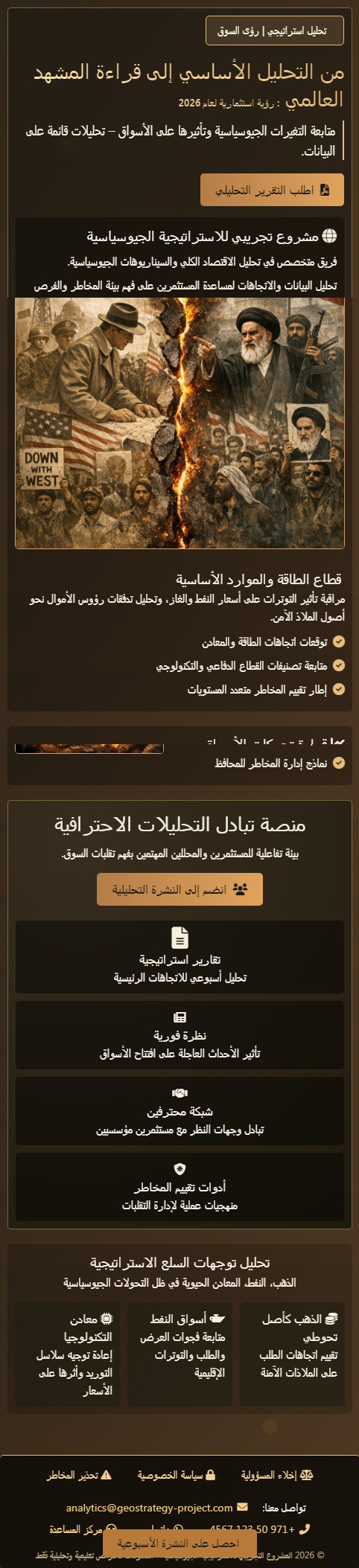This screenshot has height=1568, width=359.
Task: Get the weekly newsletter احصل على النشرة الأسبوعية
Action: (178, 1543)
